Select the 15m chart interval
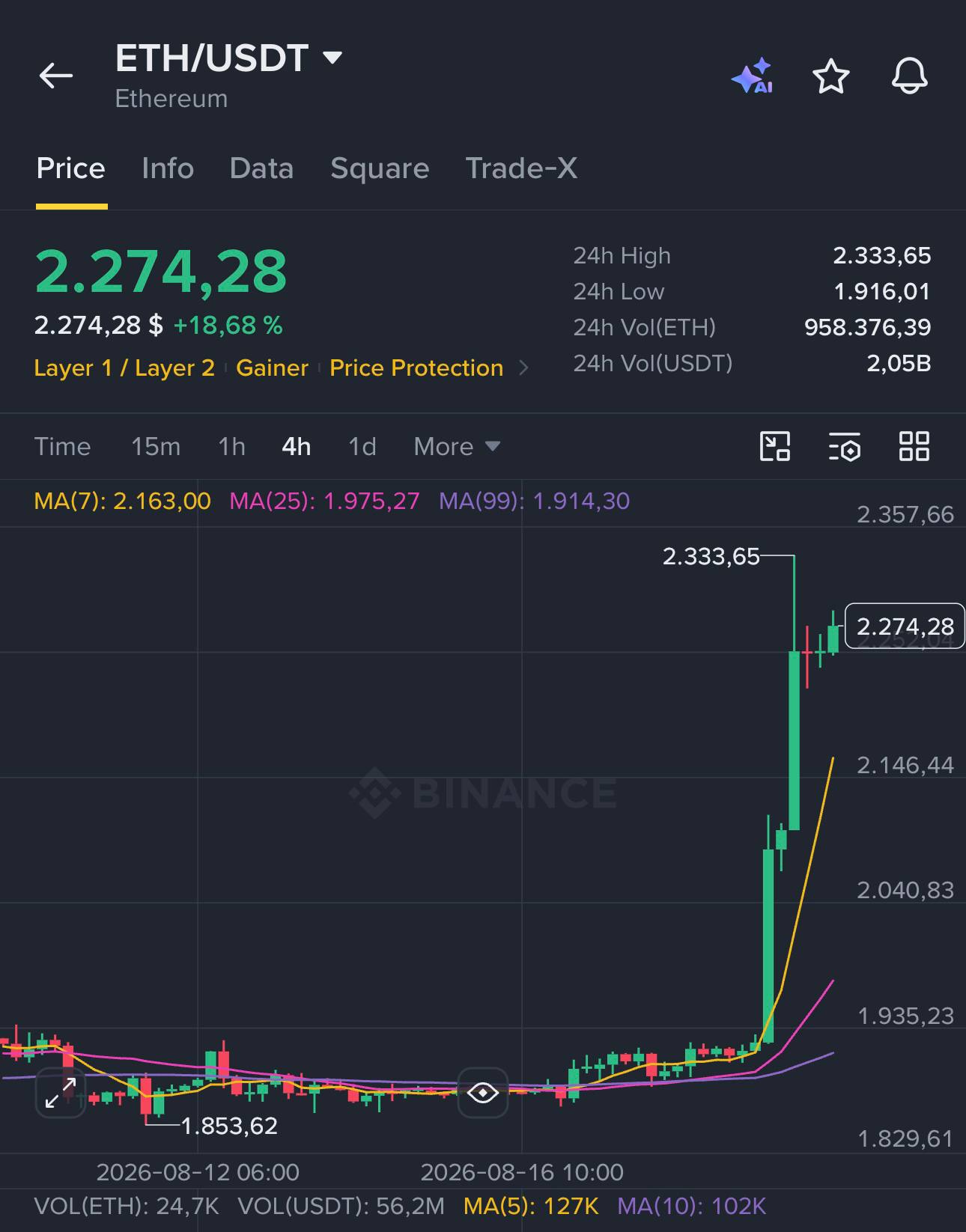Screen dimensions: 966x1232 tap(156, 447)
